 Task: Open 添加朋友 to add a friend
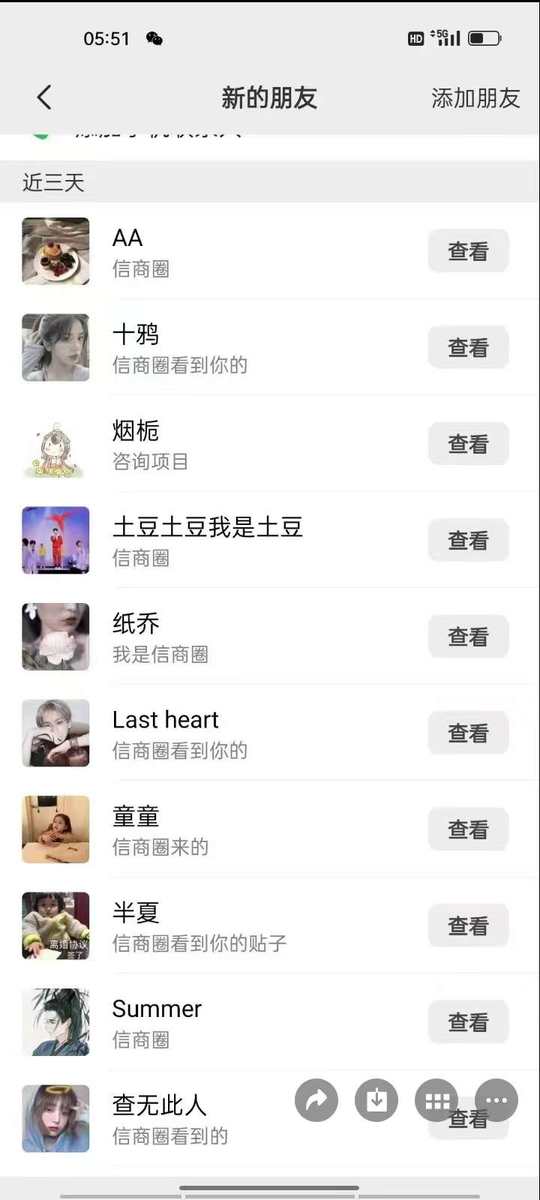475,98
